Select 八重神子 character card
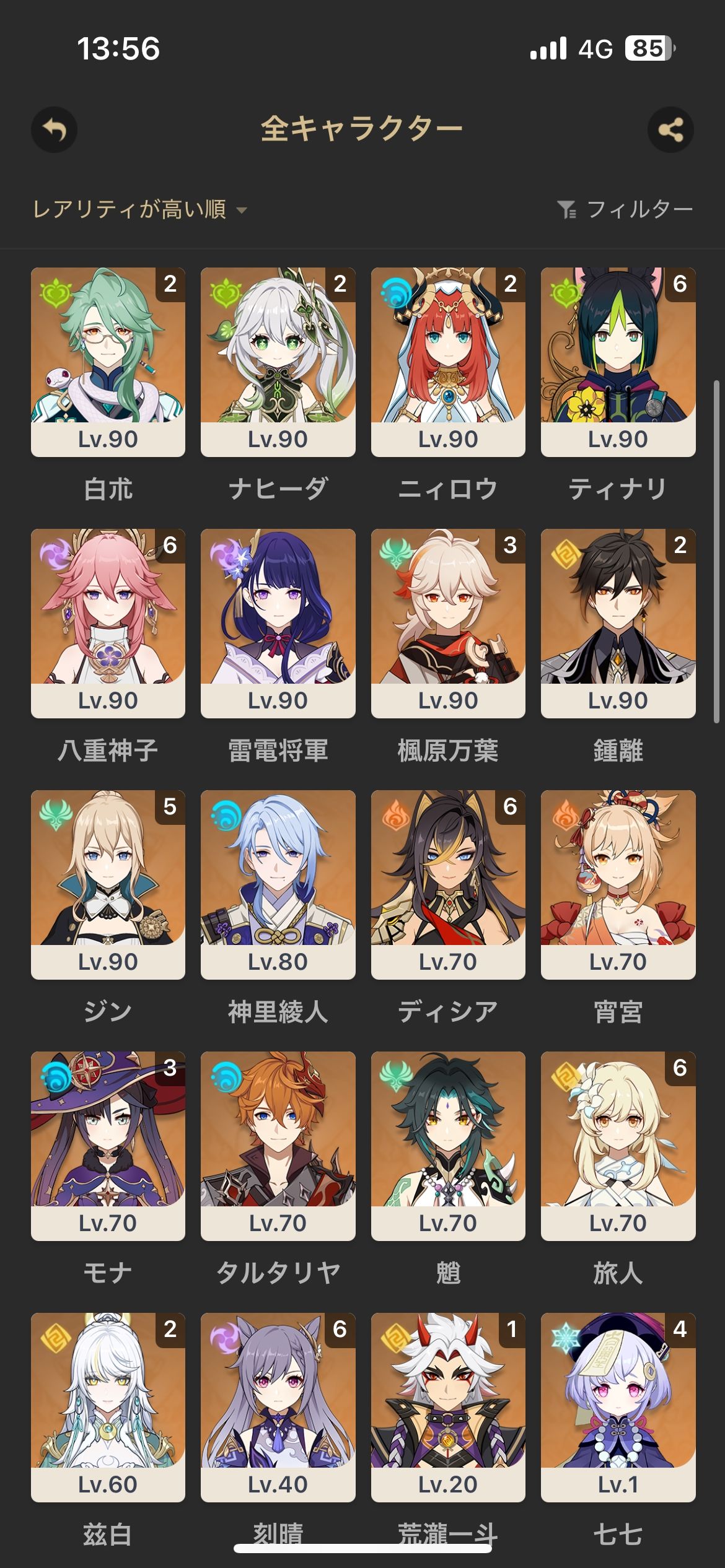The image size is (725, 1568). (x=108, y=624)
